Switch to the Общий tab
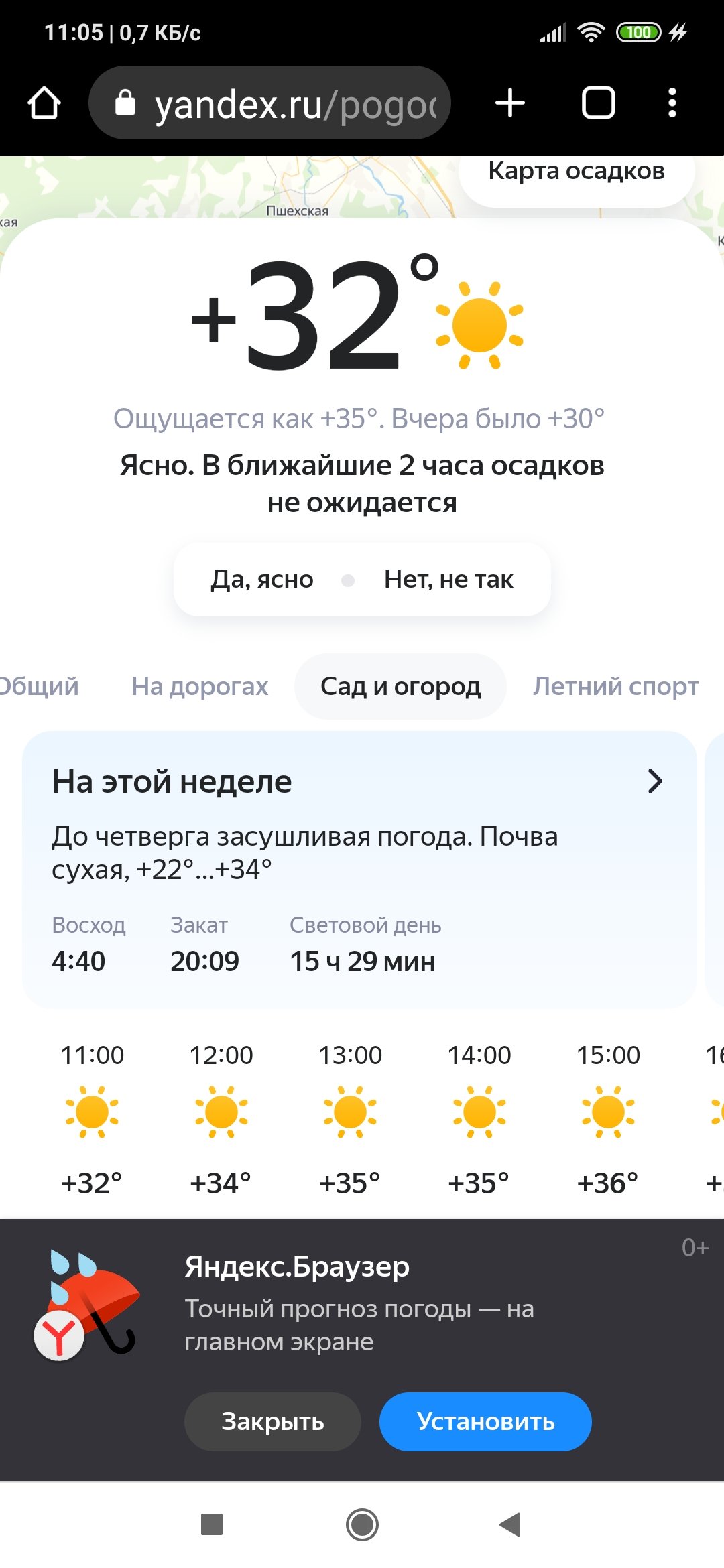The image size is (724, 1568). 39,686
